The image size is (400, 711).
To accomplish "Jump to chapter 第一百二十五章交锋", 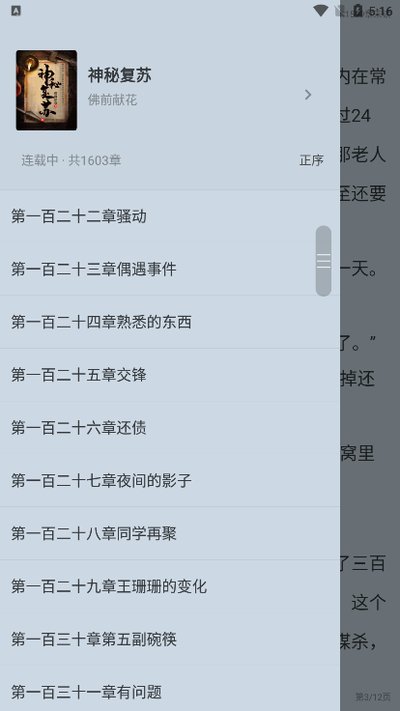I will click(x=170, y=375).
